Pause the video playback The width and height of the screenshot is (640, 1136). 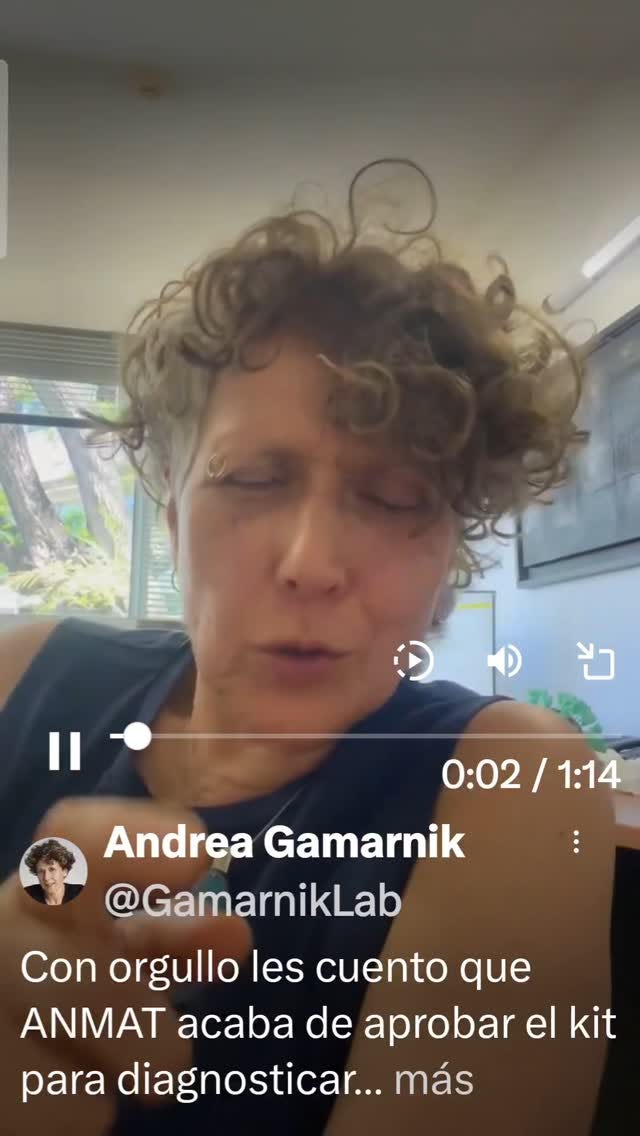[65, 750]
